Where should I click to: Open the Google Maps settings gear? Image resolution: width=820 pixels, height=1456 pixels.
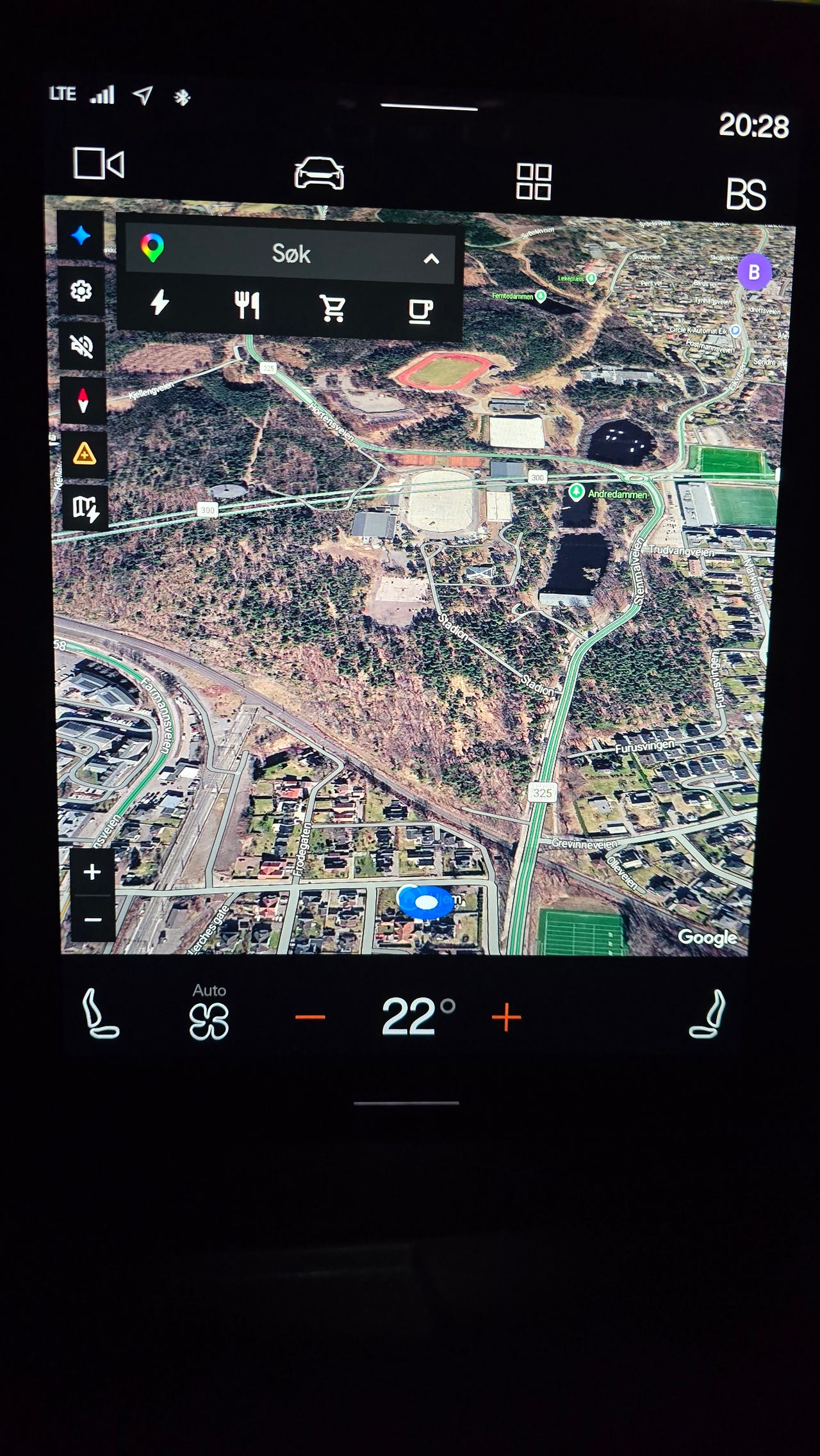81,291
